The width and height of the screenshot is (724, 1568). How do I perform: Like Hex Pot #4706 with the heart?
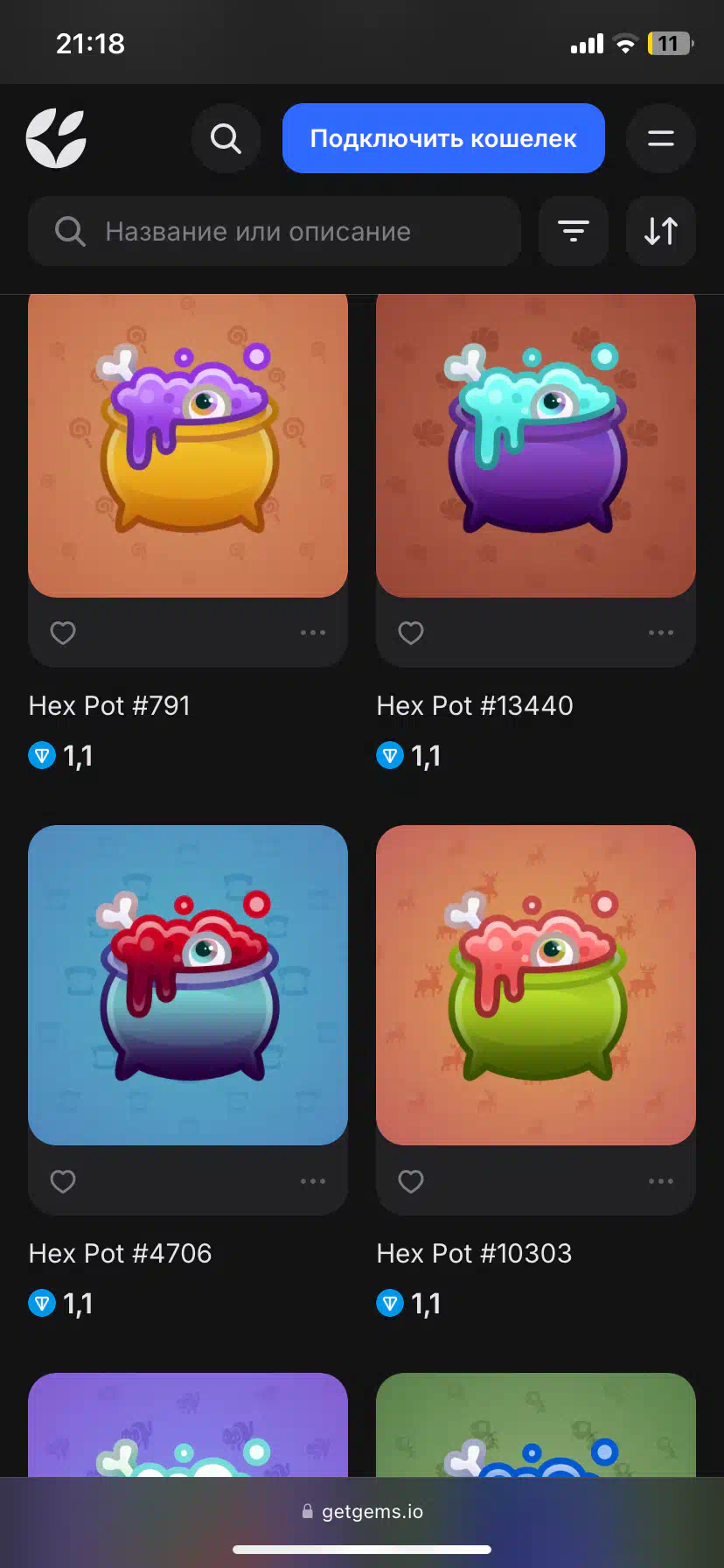63,1181
